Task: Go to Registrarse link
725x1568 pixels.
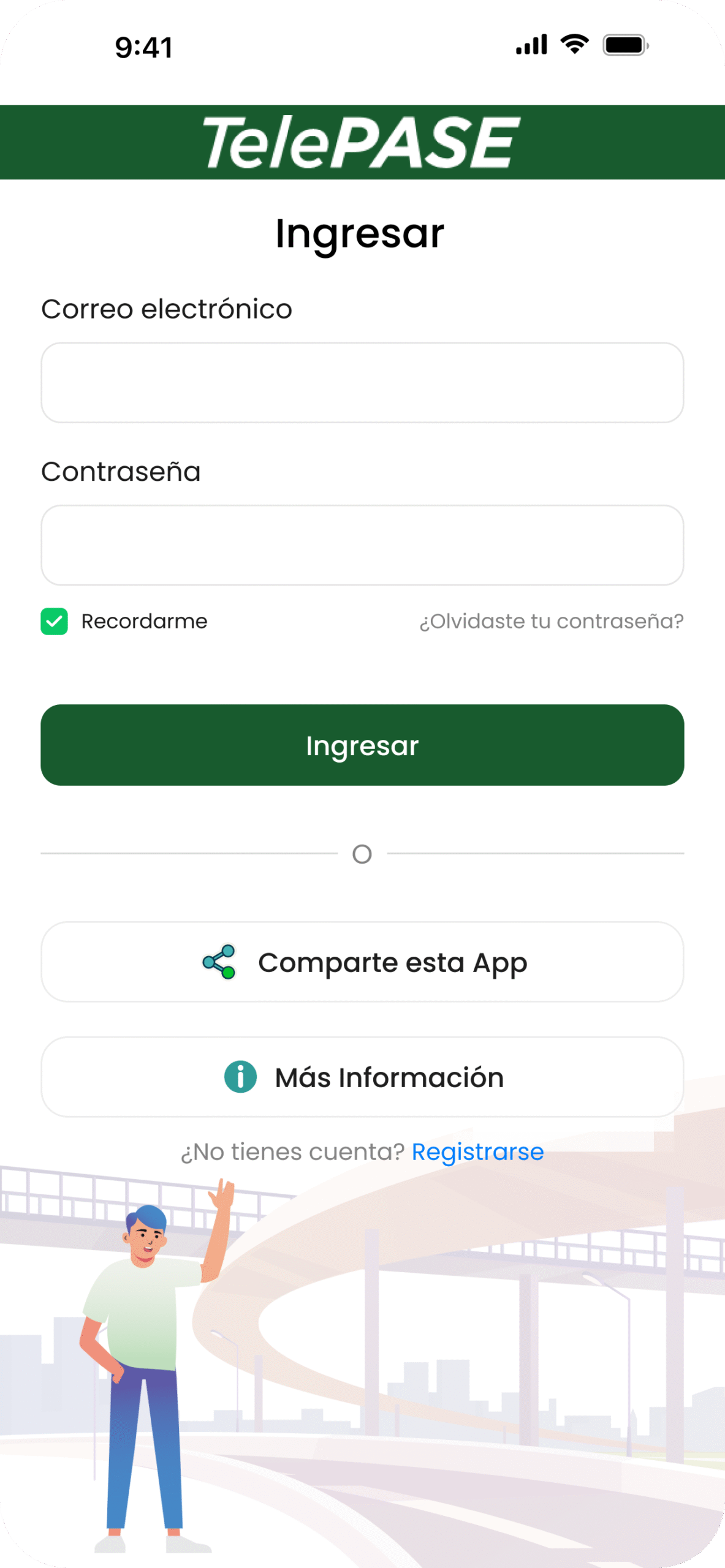Action: 477,1152
